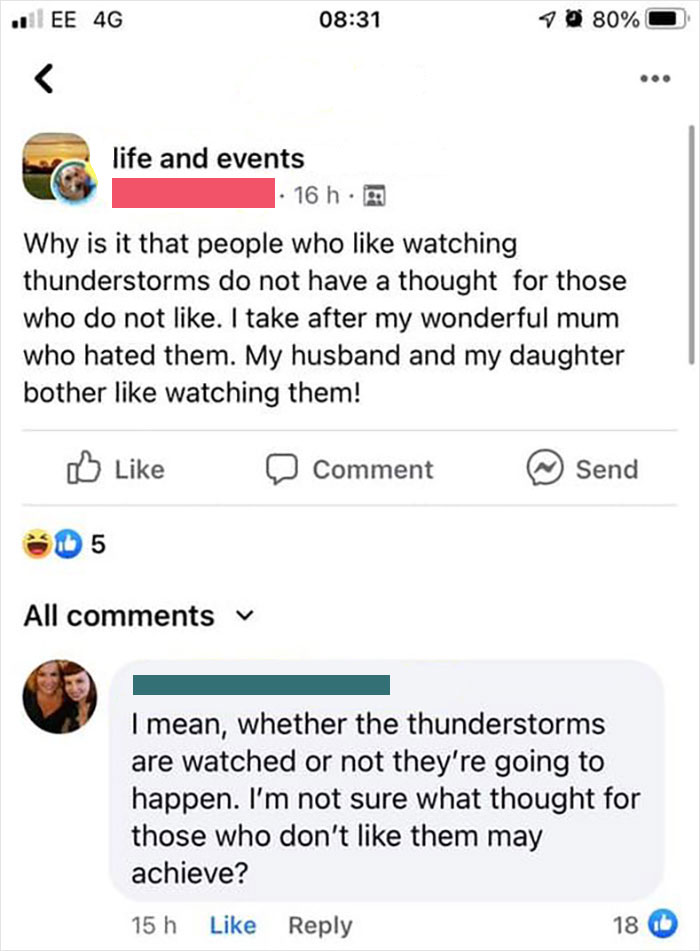Screen dimensions: 700x951
Task: View the 18 likes on the comment
Action: pos(645,925)
